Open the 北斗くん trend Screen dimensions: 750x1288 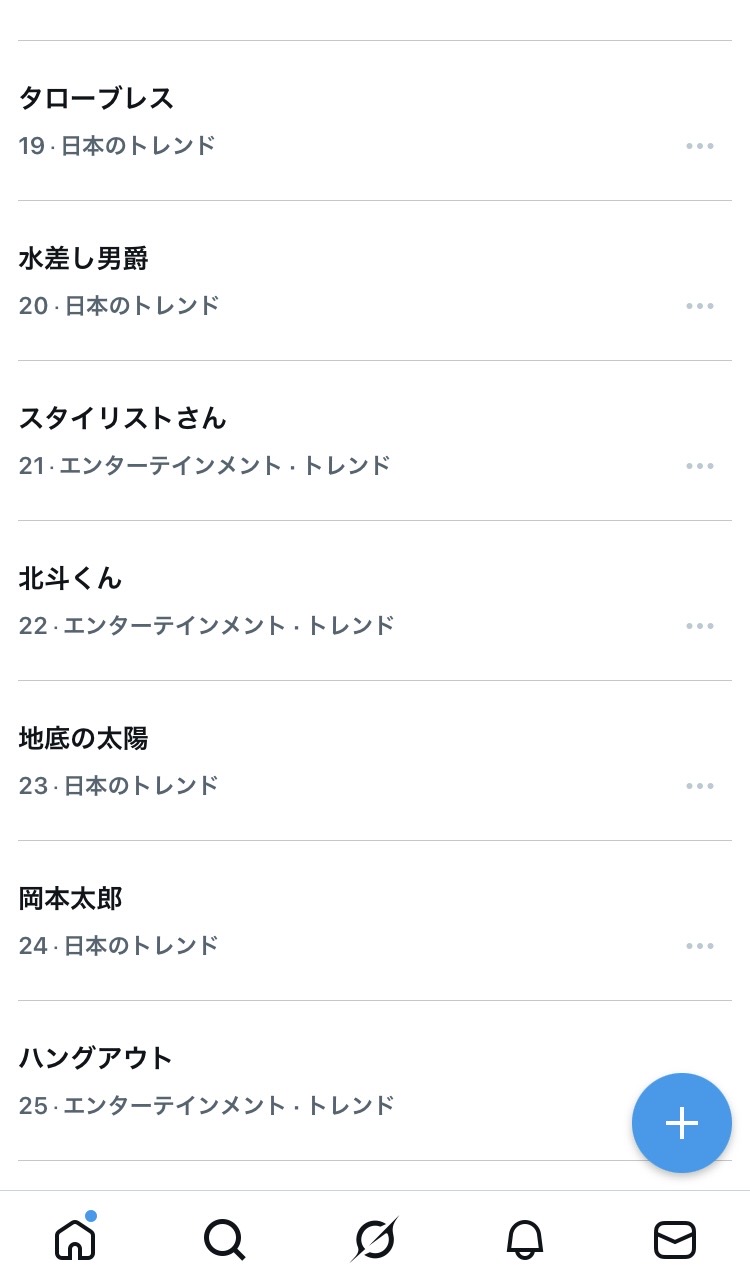pos(70,579)
